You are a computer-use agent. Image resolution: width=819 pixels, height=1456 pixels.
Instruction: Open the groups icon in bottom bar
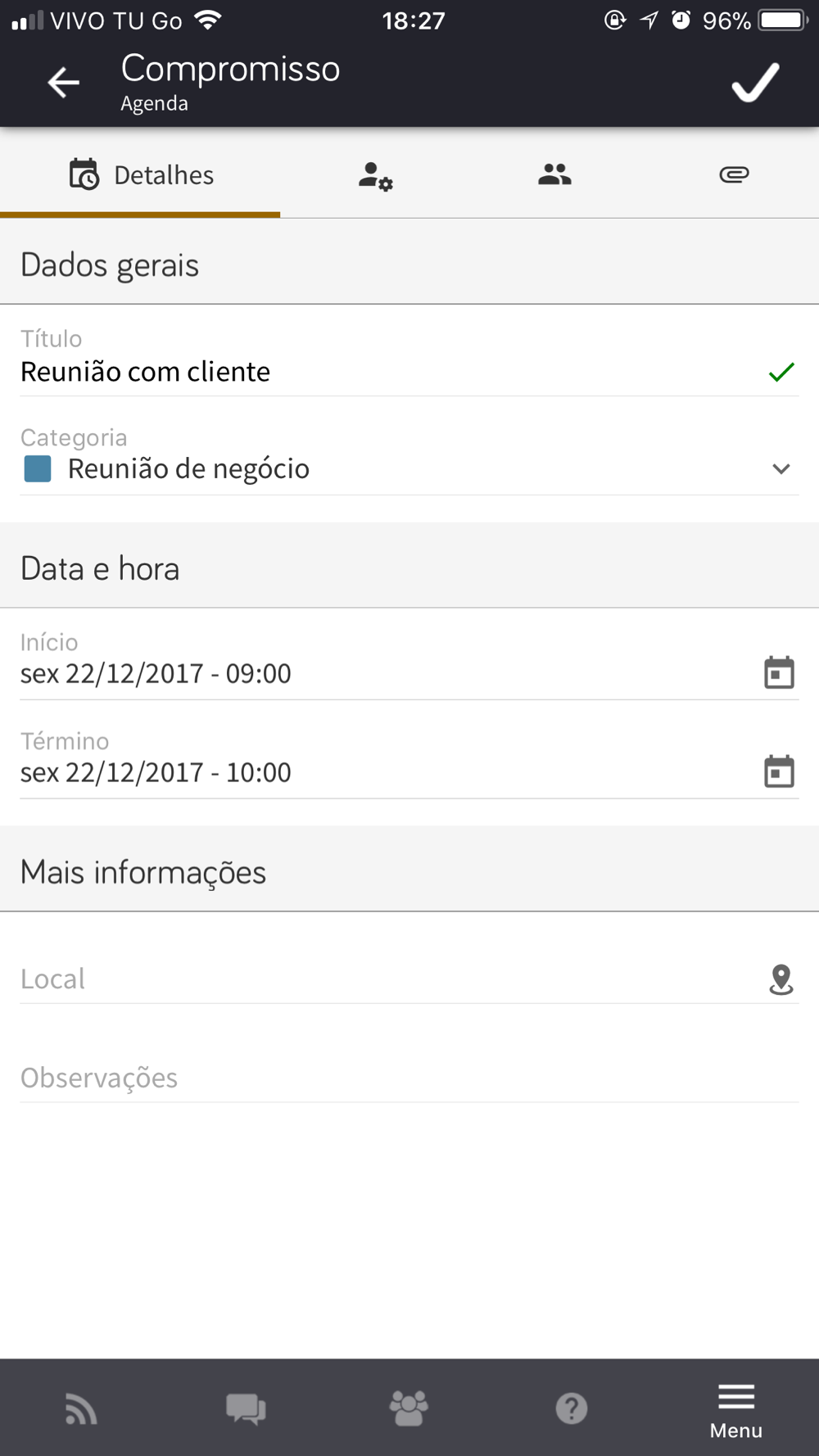coord(409,1409)
